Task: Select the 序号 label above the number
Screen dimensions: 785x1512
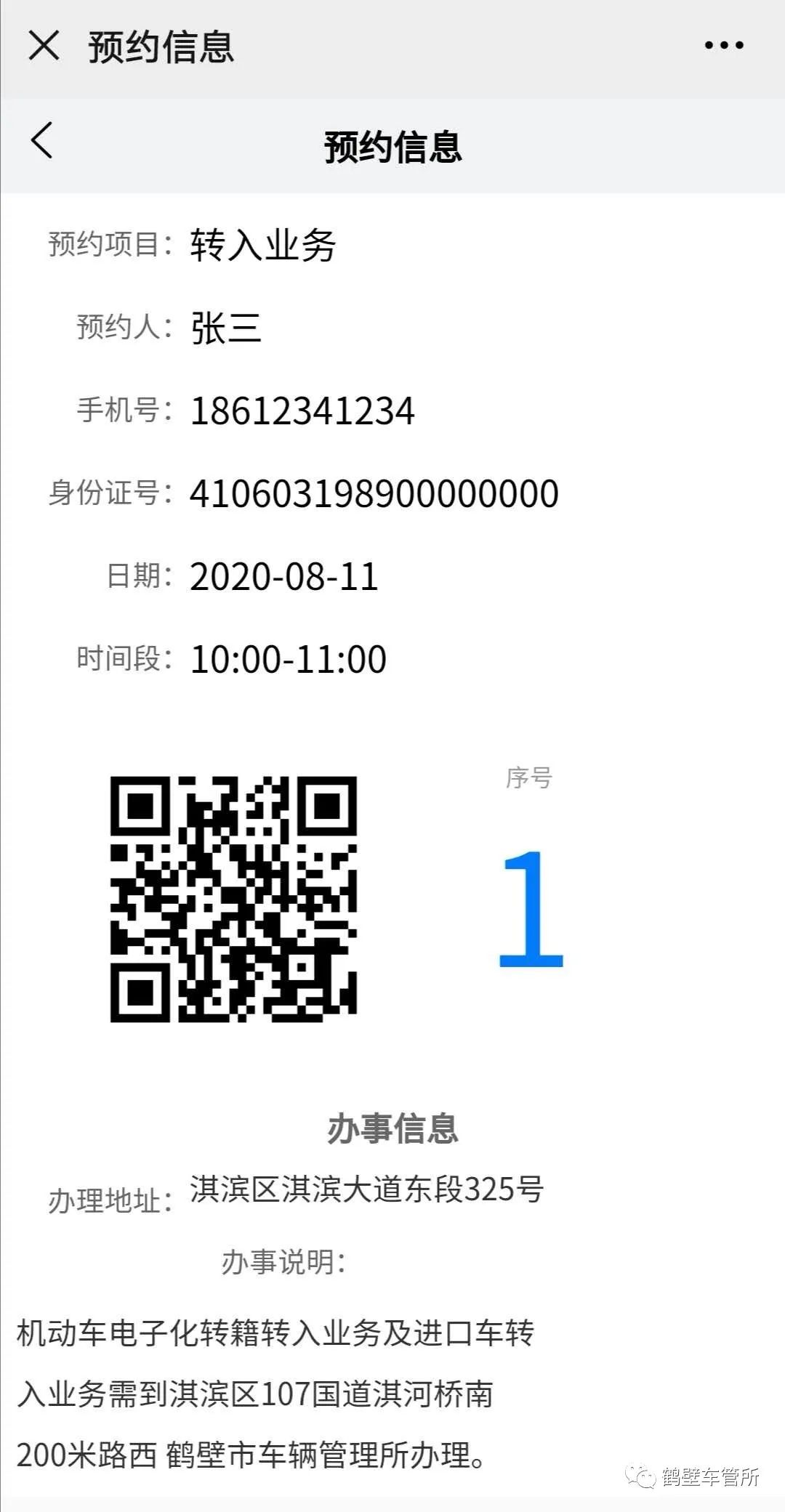Action: click(527, 781)
